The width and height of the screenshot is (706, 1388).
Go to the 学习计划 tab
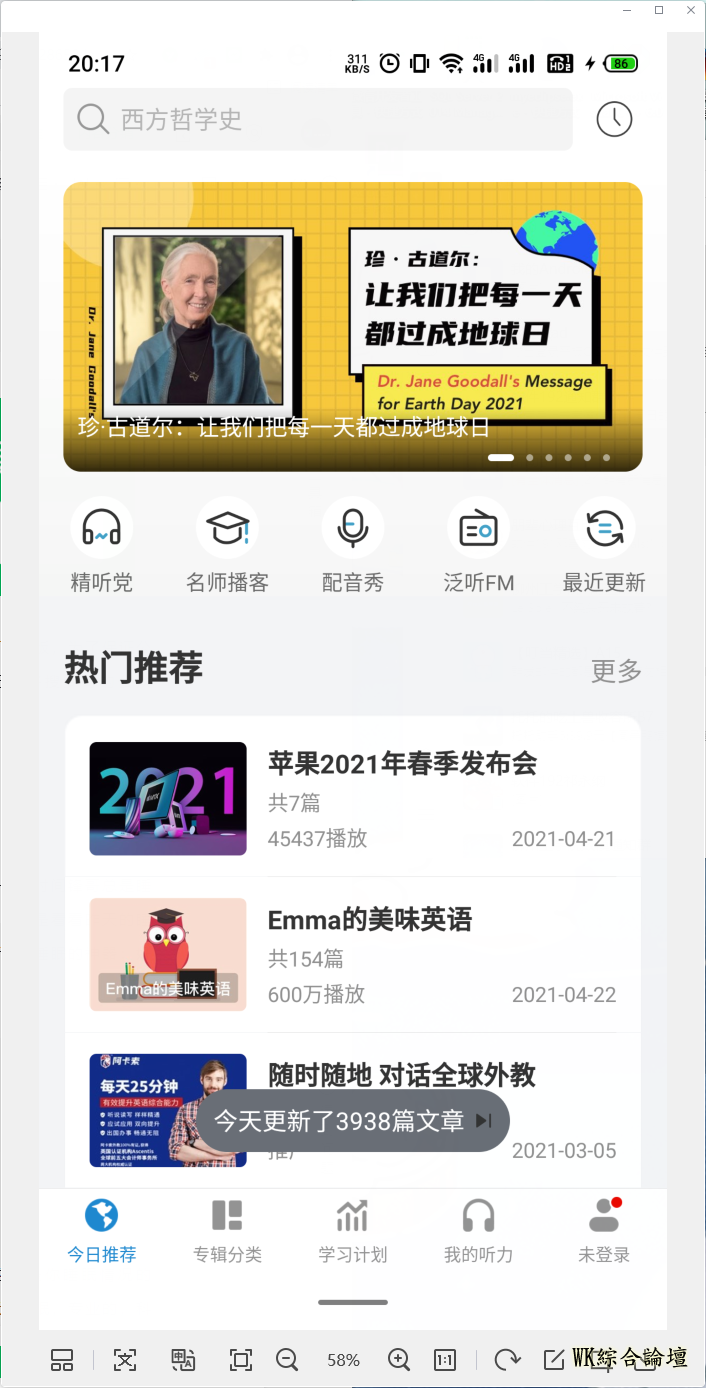point(352,1232)
